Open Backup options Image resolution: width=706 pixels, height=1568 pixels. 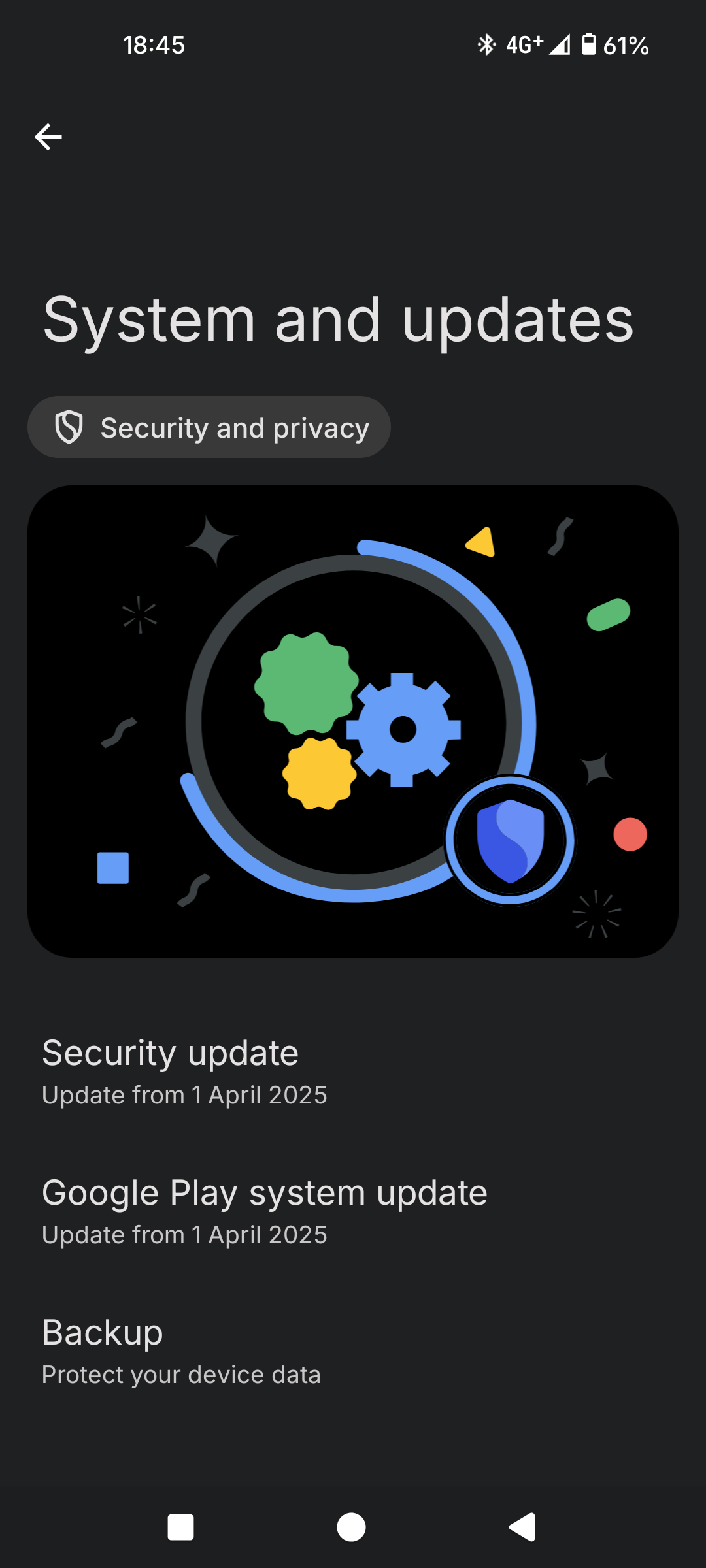[181, 1351]
